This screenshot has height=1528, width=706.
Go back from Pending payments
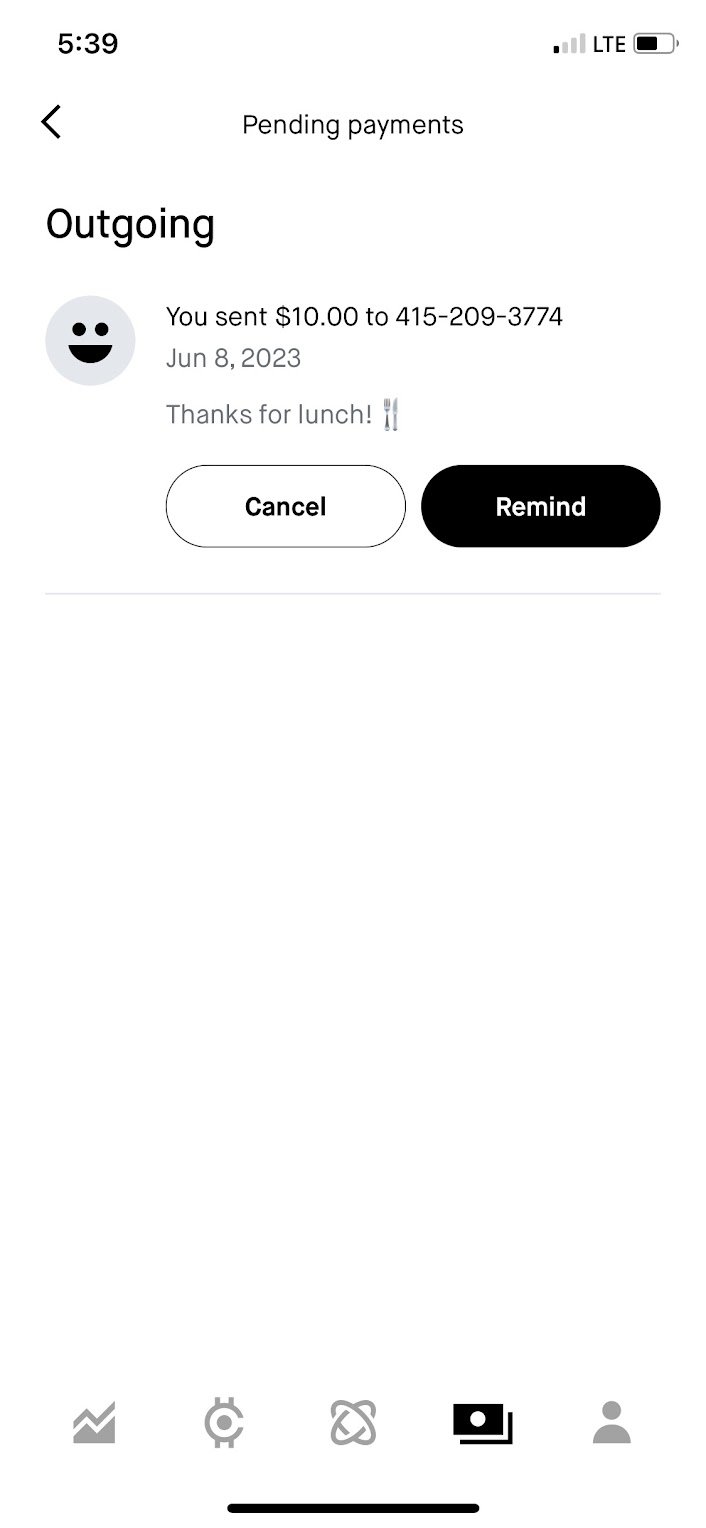(51, 122)
